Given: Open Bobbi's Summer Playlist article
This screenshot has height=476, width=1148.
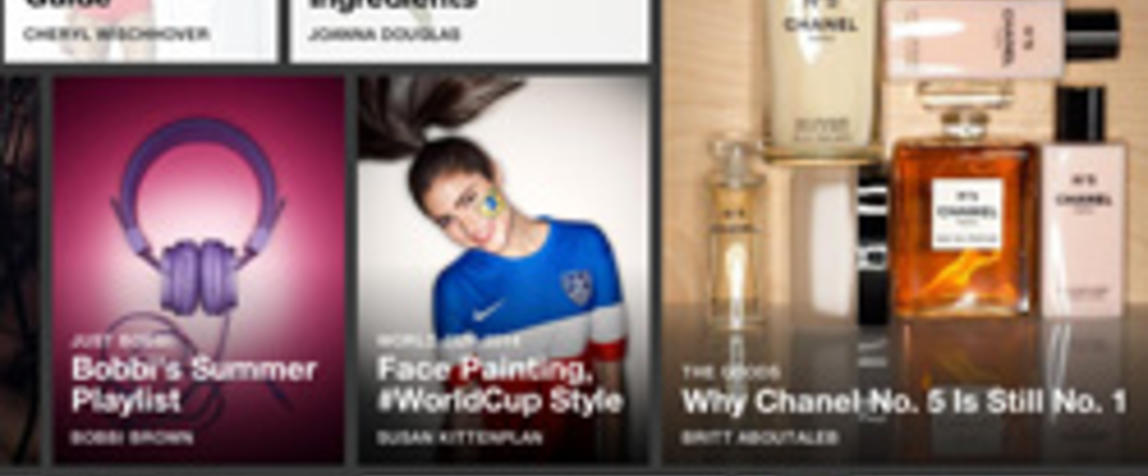Looking at the screenshot, I should coord(198,270).
